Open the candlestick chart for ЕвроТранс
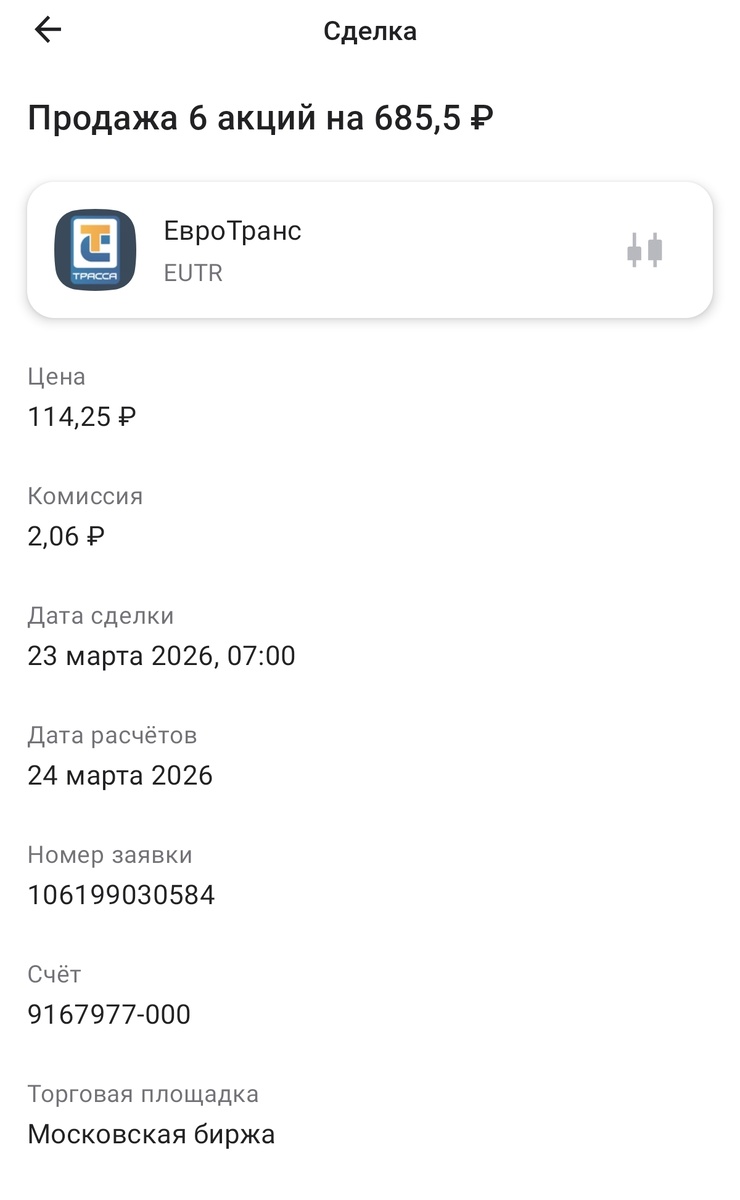The width and height of the screenshot is (740, 1200). (x=645, y=250)
